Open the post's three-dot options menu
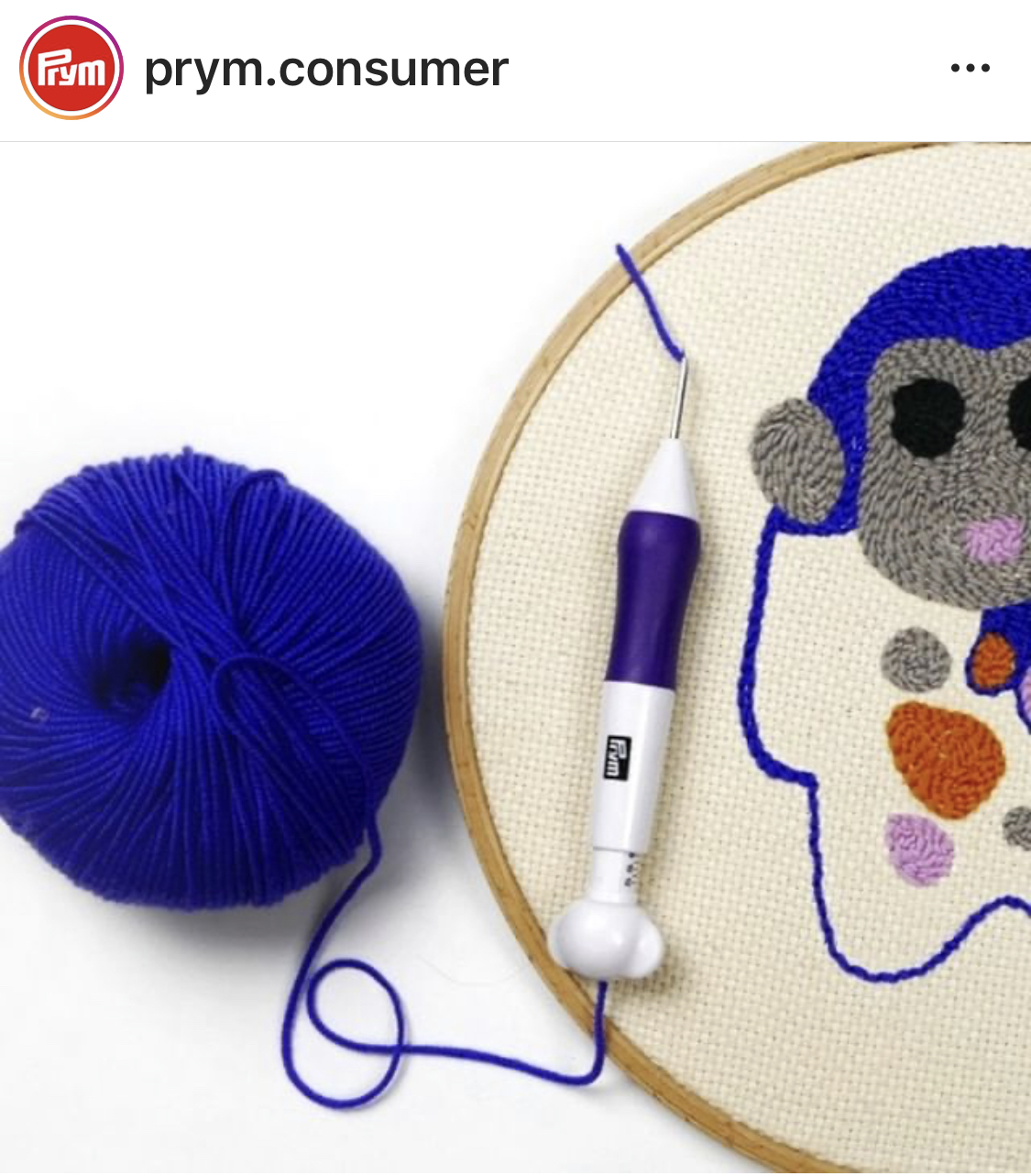Viewport: 1031px width, 1176px height. tap(970, 69)
